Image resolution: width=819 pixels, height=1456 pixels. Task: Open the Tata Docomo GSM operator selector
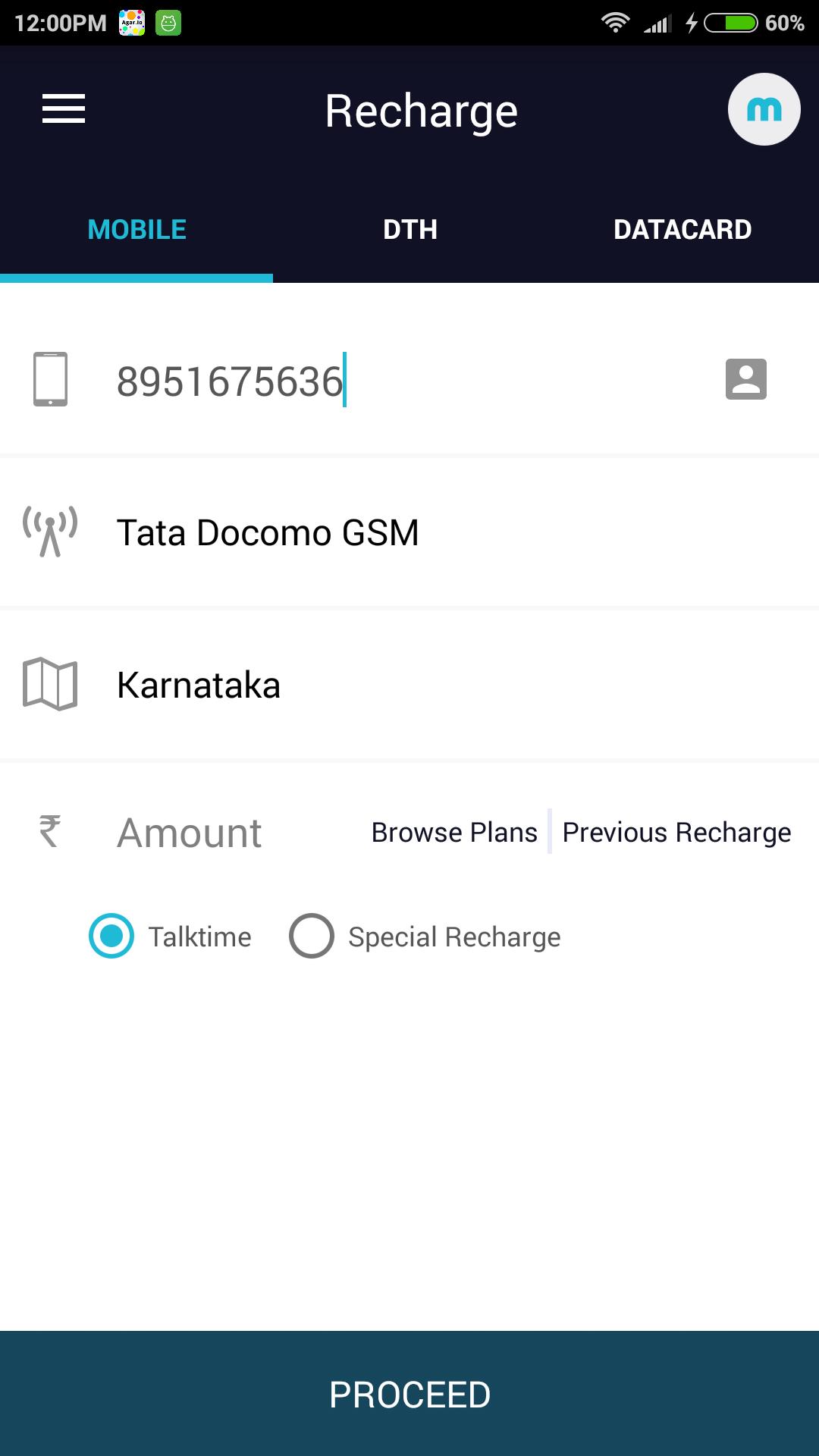(267, 532)
